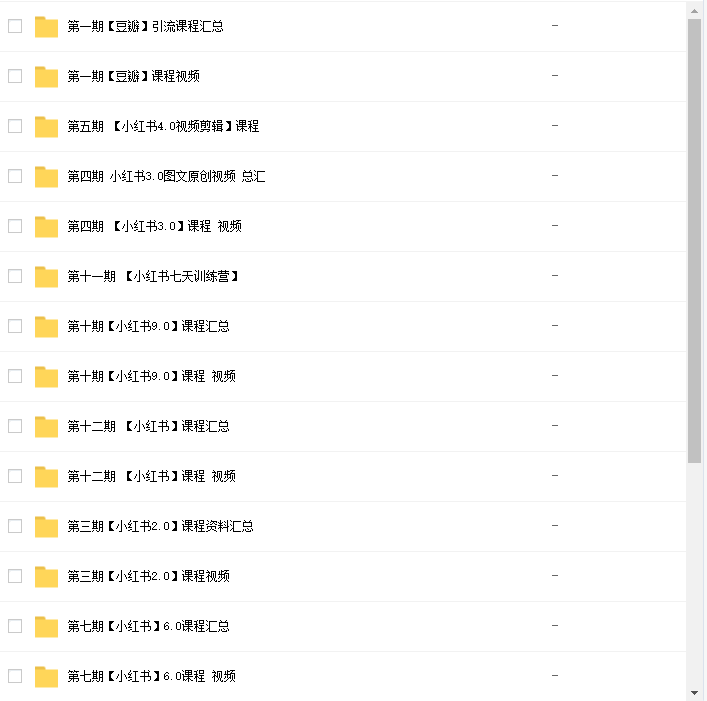The height and width of the screenshot is (701, 707).
Task: Open folder 第三期【小红书2.0】课程资料汇总
Action: (x=160, y=526)
